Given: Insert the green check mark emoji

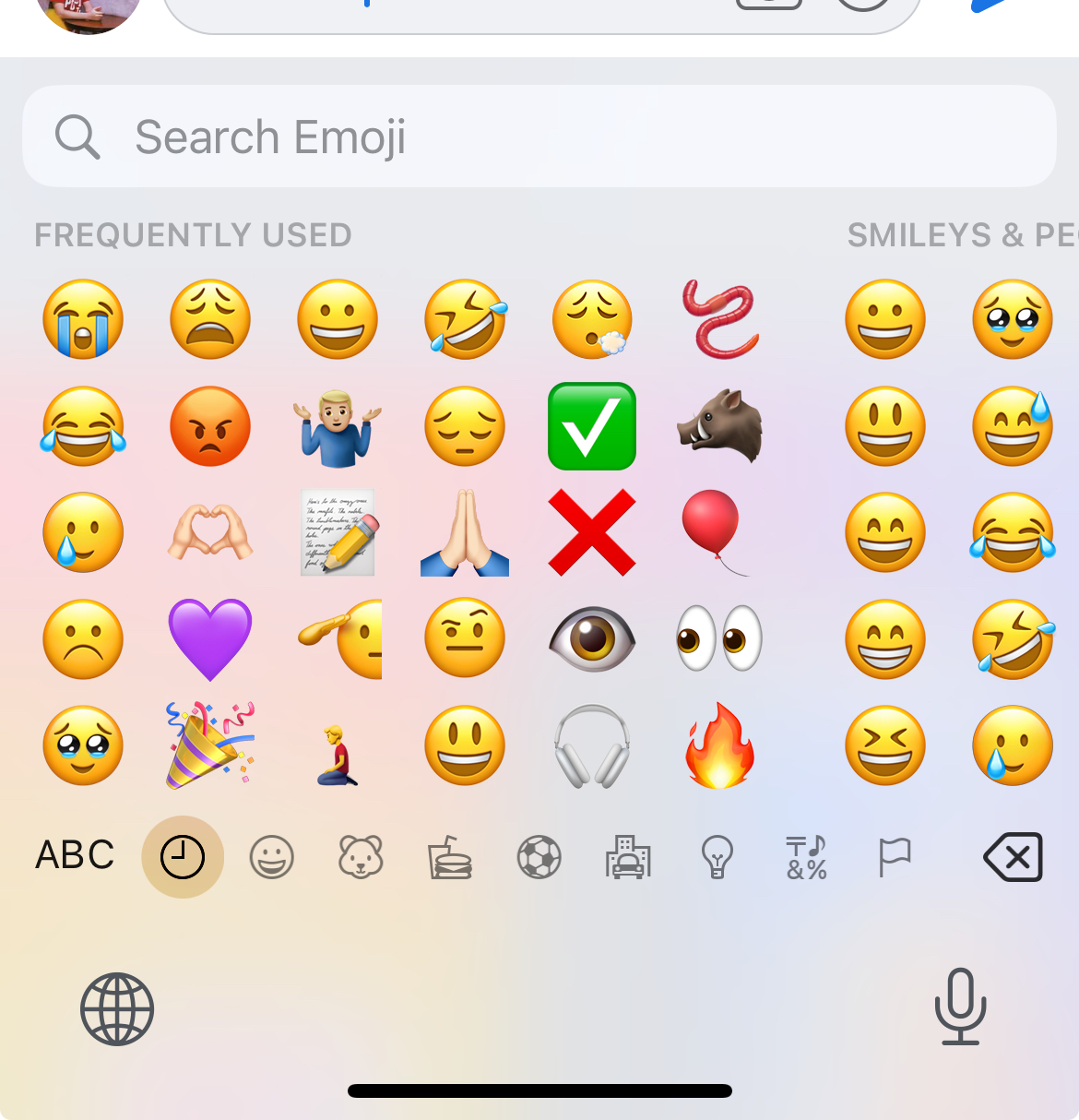Looking at the screenshot, I should [592, 426].
